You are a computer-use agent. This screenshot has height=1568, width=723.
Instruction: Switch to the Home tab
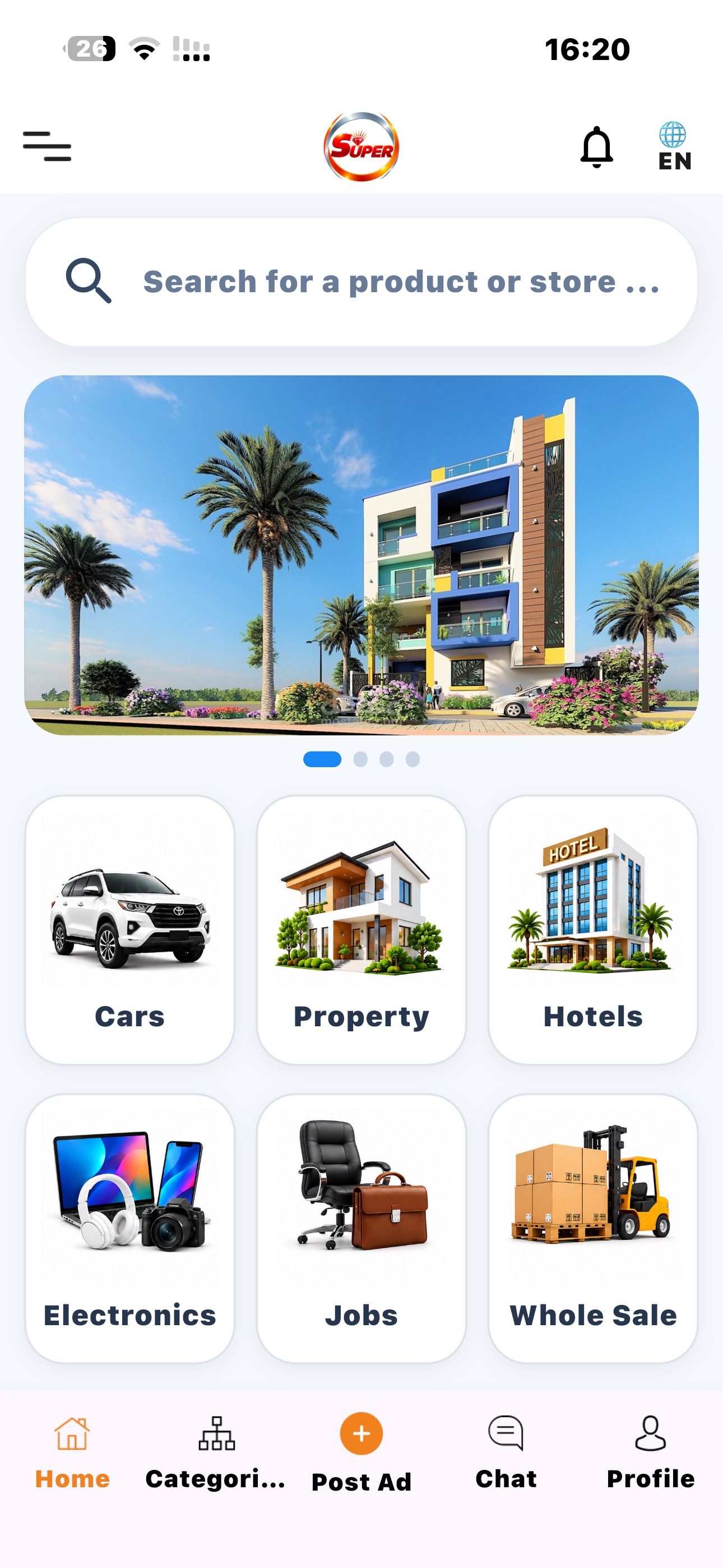point(72,1452)
